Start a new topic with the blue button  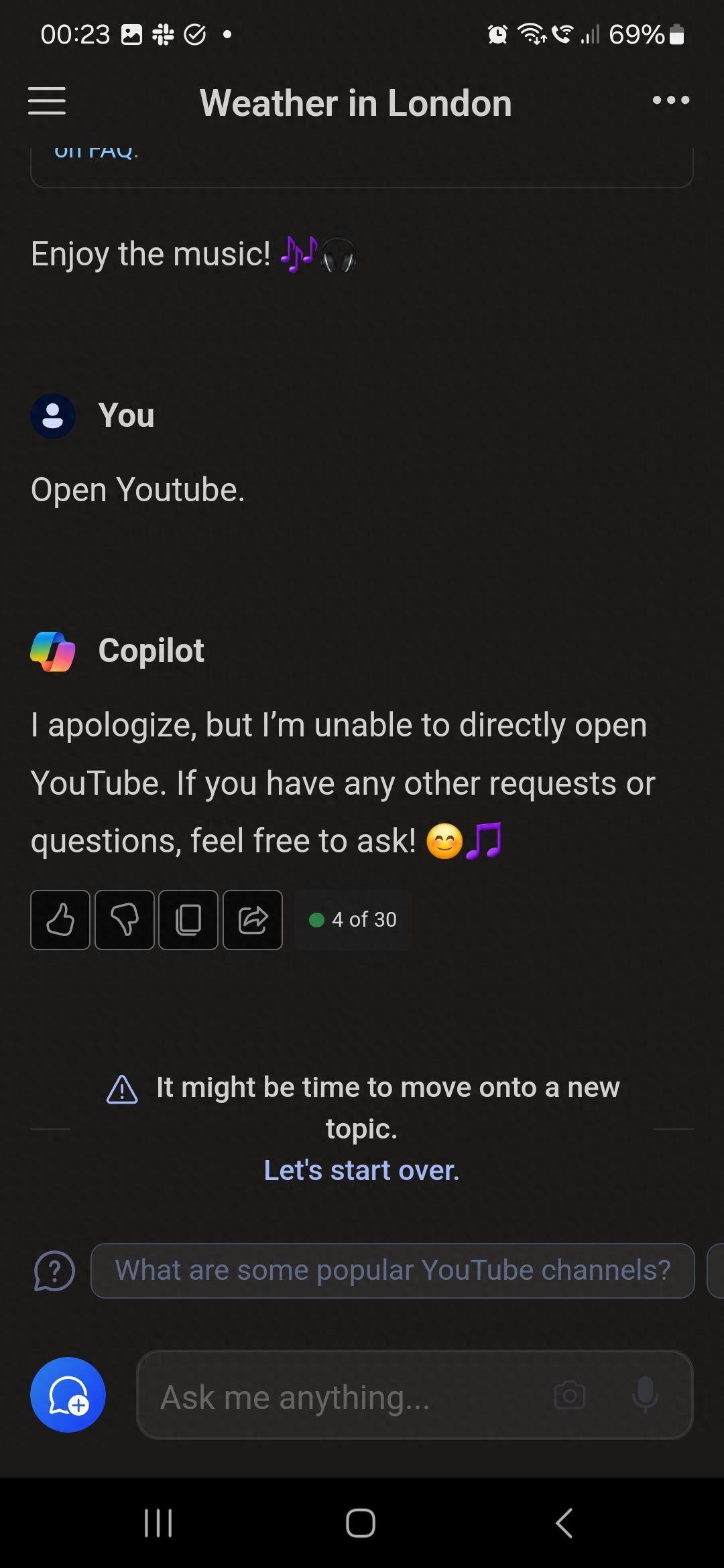68,1395
